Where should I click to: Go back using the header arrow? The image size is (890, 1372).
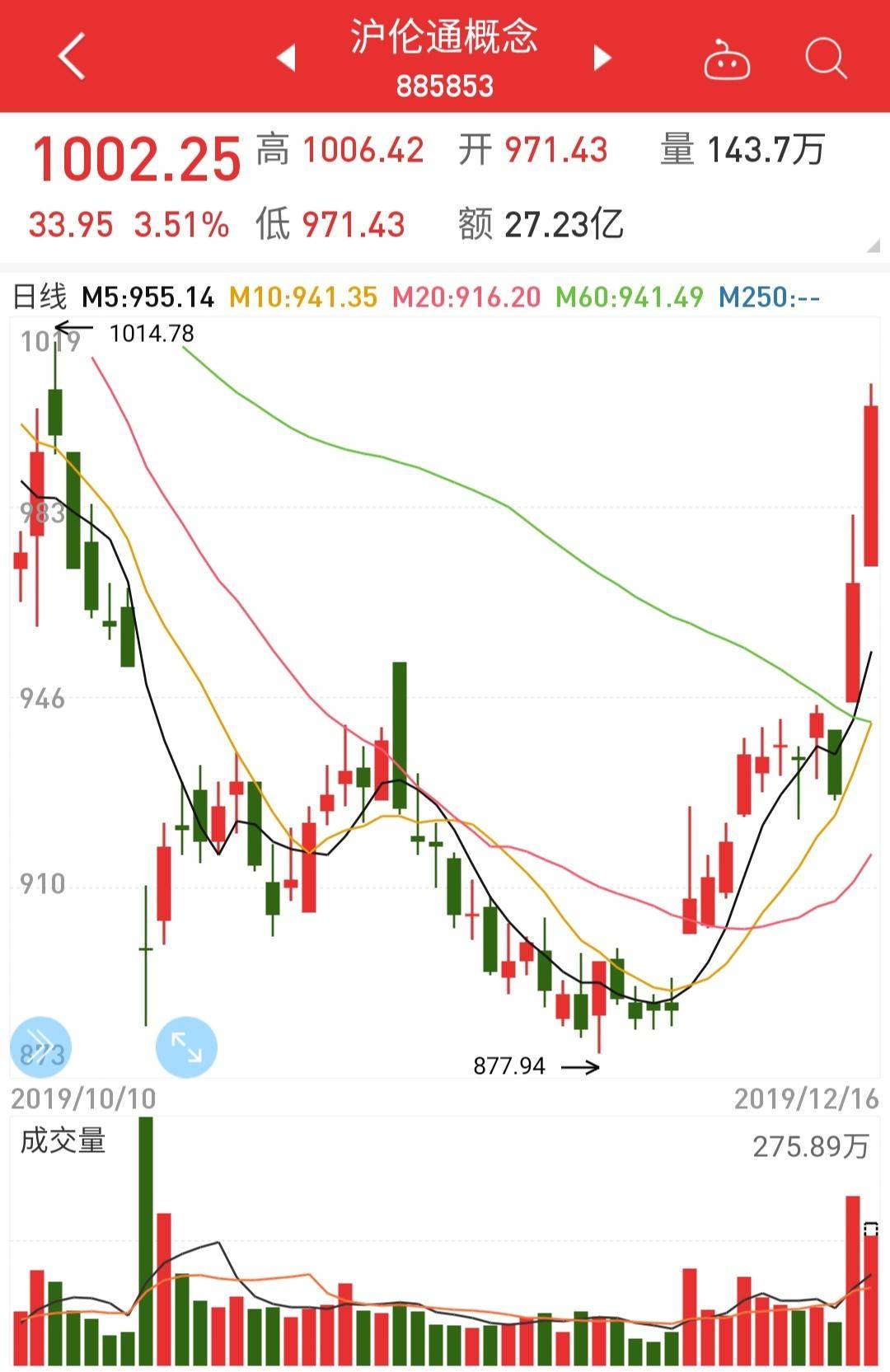(x=73, y=57)
